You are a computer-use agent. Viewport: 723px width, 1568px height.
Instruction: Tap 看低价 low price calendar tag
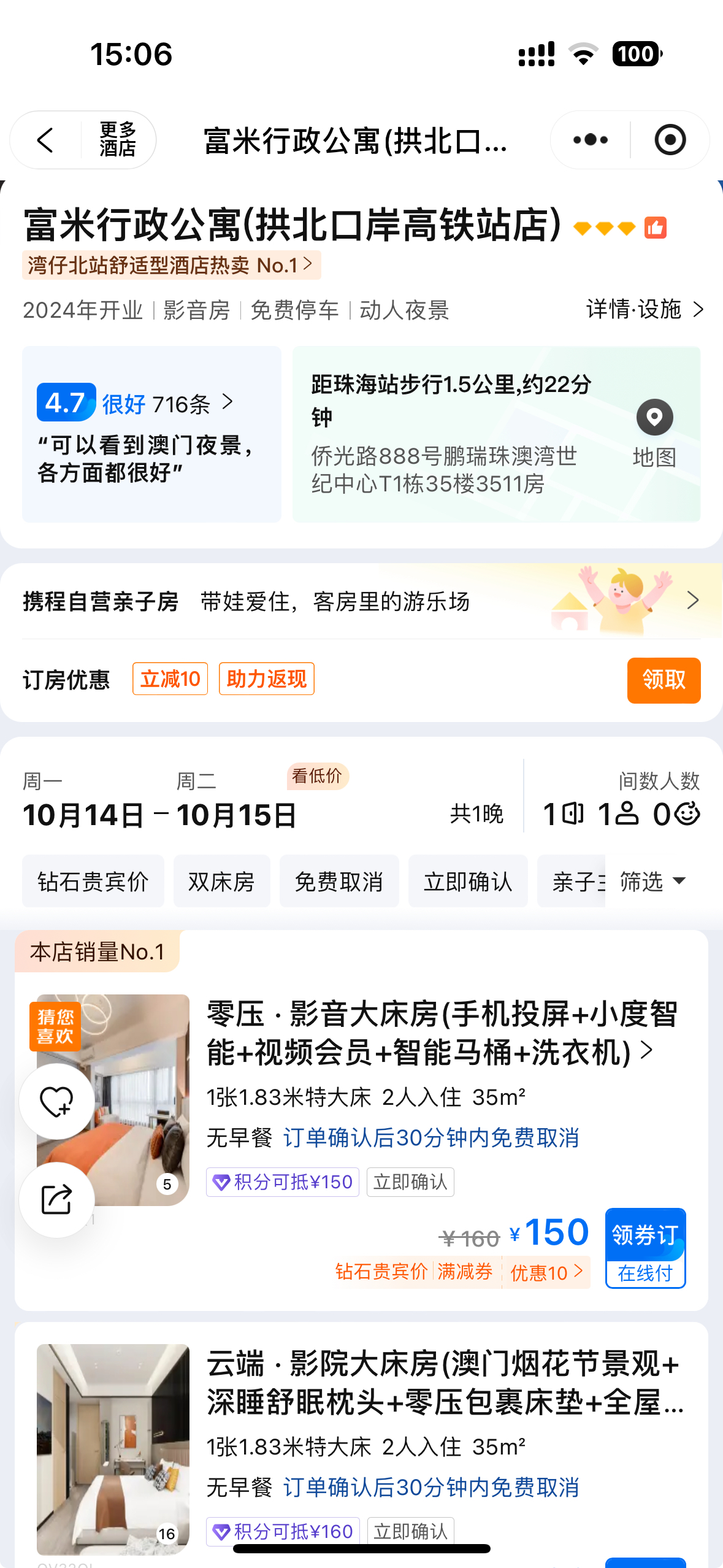point(317,776)
